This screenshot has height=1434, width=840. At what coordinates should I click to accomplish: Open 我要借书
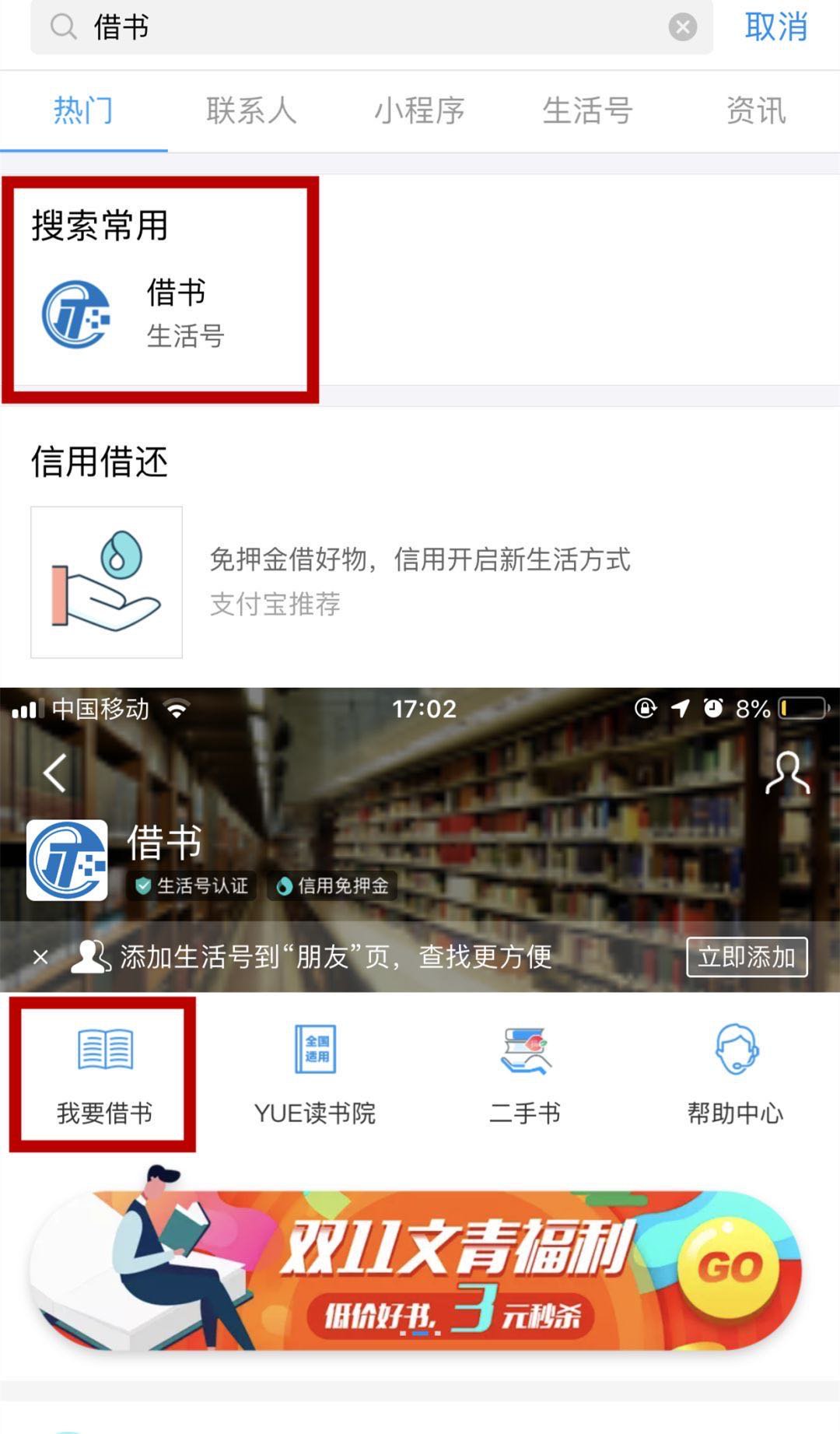(104, 1075)
